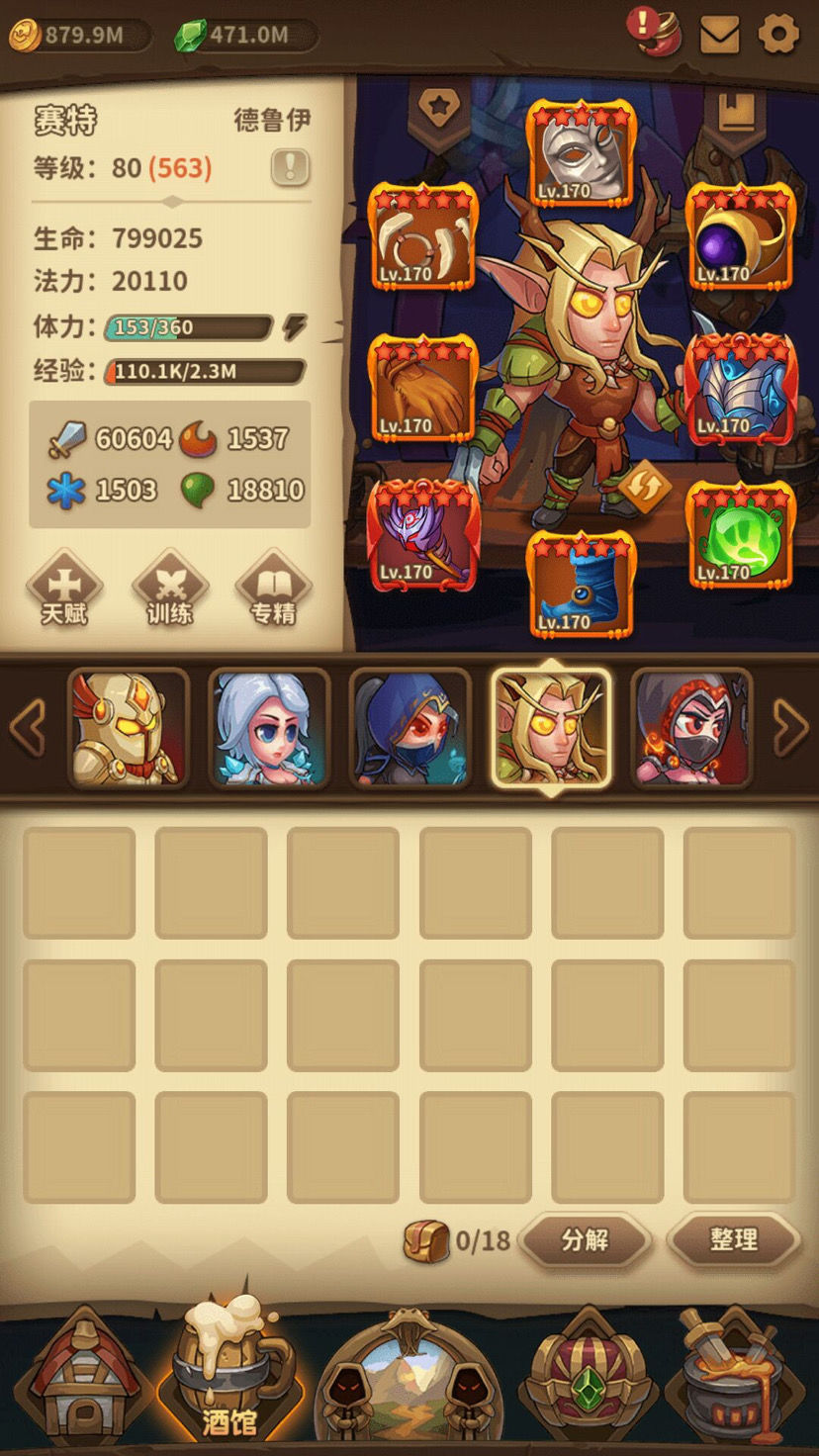Tap the swap equipment icon
This screenshot has height=1456, width=819.
[644, 488]
